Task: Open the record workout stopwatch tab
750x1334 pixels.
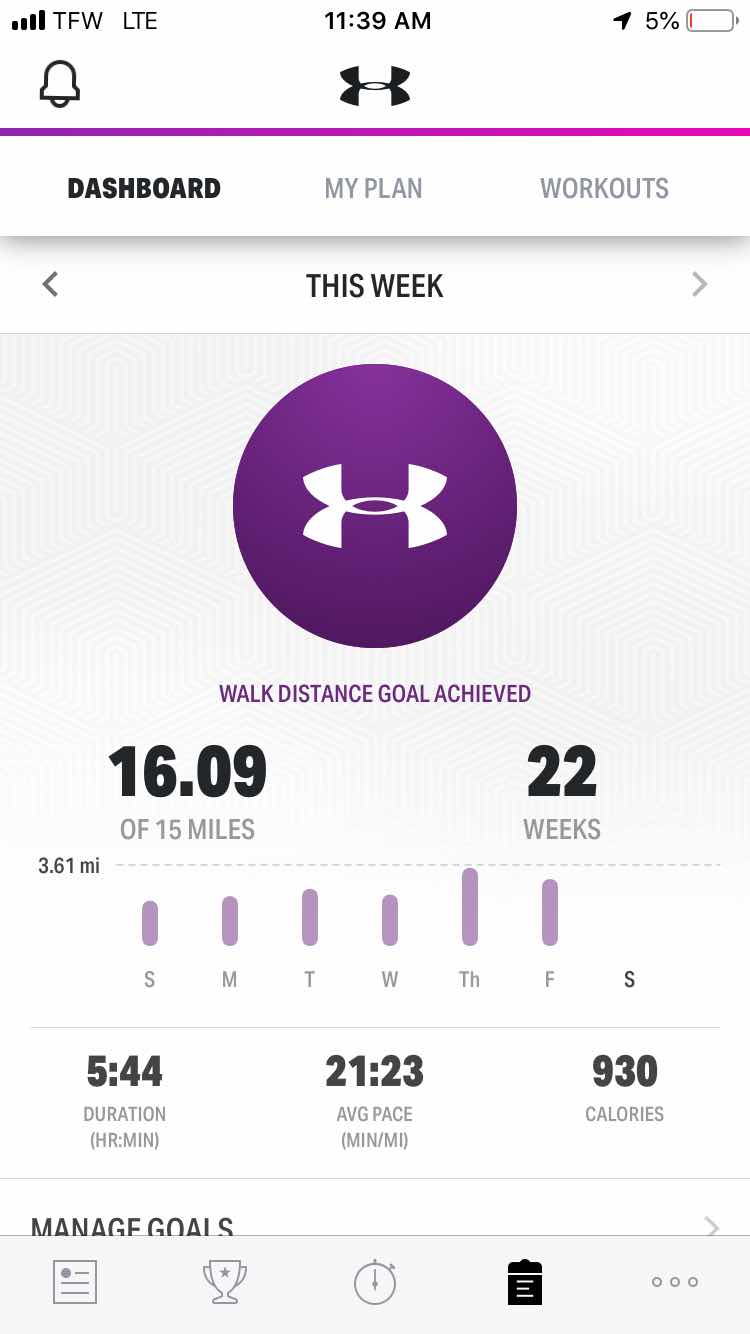Action: [x=375, y=1282]
